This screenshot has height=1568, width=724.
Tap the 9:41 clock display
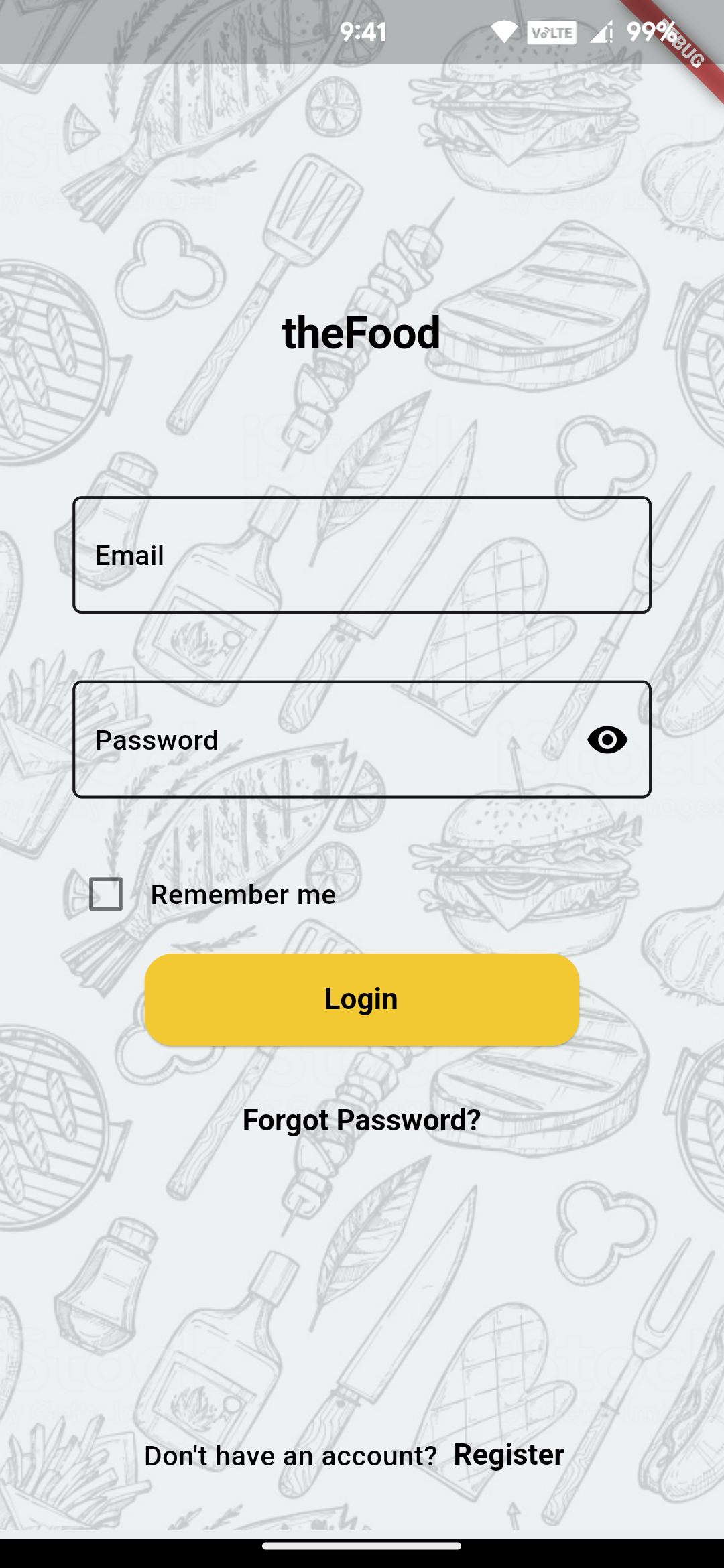click(361, 31)
